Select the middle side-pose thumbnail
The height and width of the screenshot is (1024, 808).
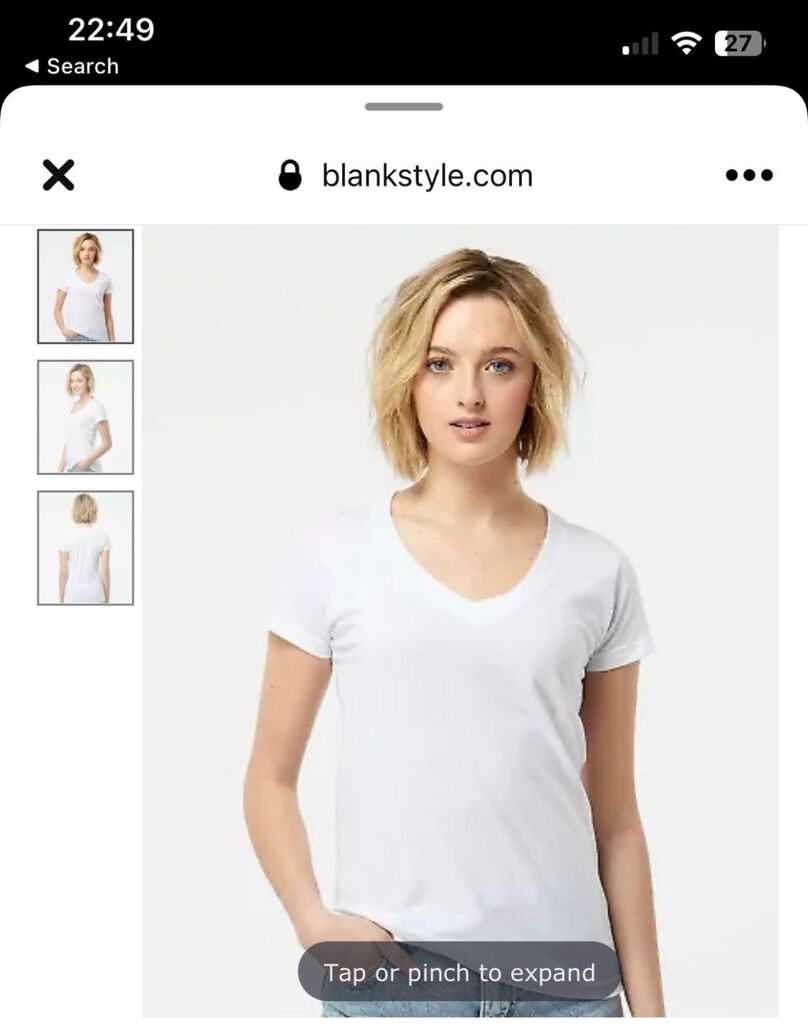pos(85,416)
